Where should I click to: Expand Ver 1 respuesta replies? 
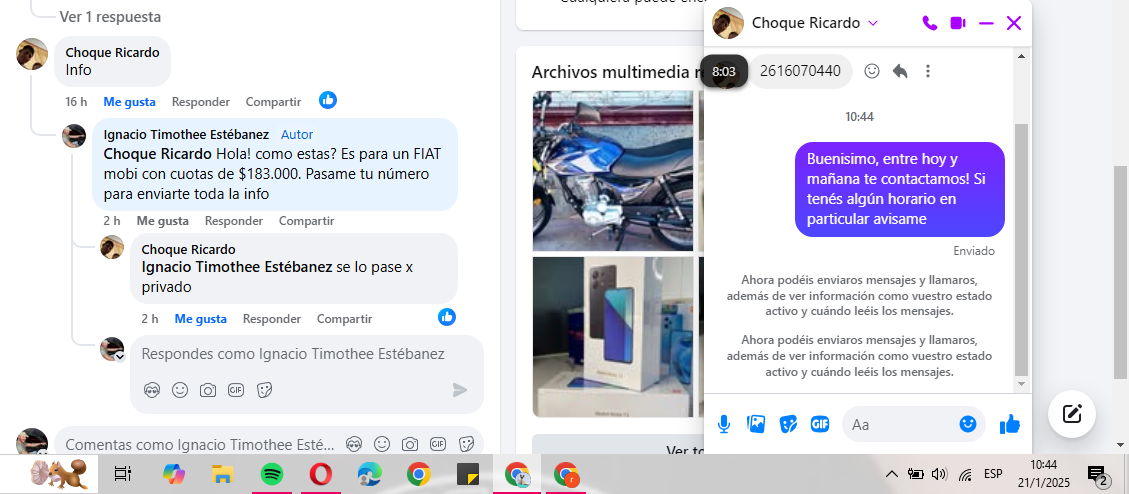[110, 17]
